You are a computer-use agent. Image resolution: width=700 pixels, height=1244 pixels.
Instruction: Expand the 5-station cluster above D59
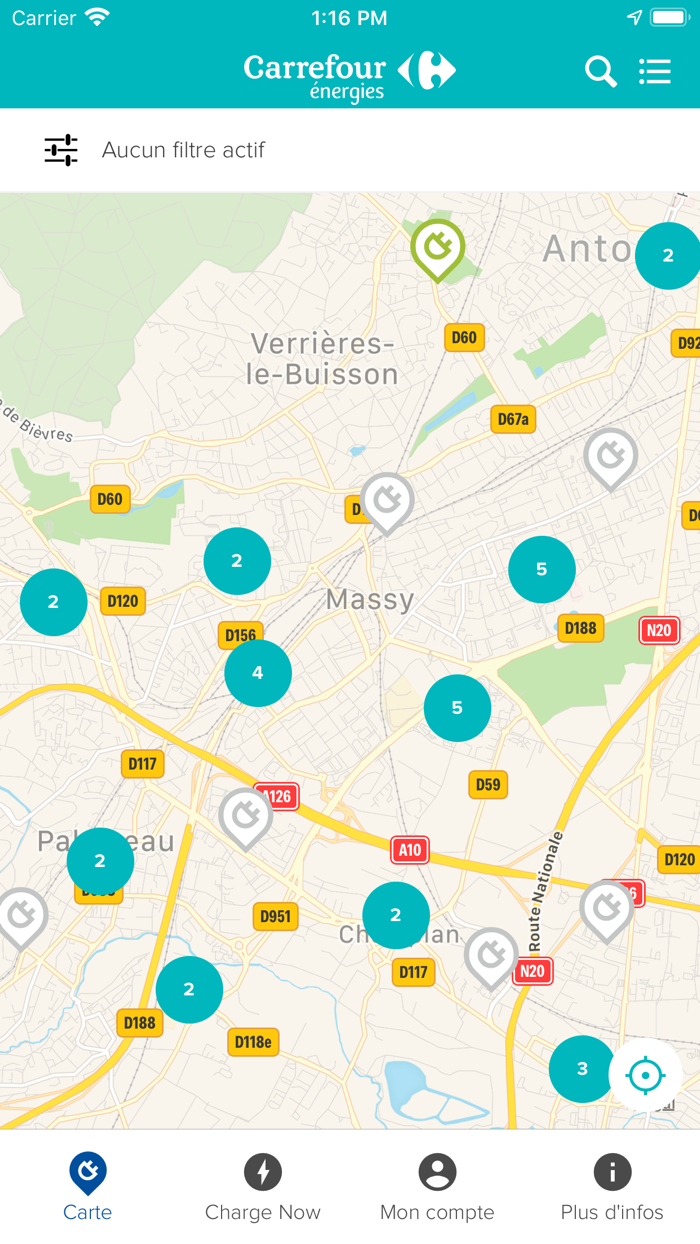pos(457,708)
